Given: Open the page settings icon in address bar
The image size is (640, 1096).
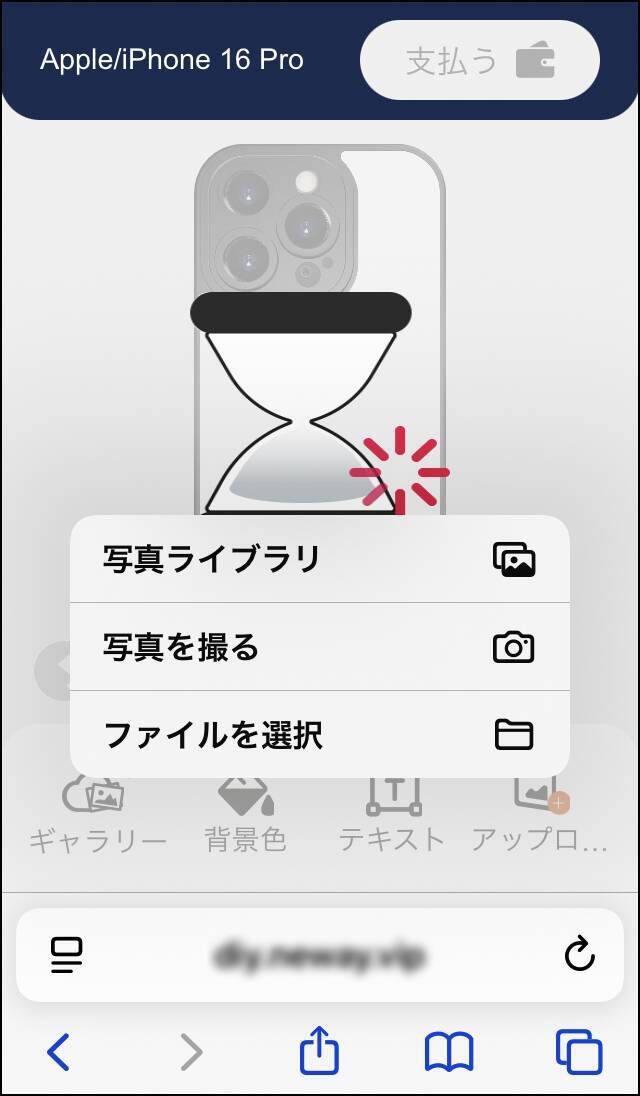Looking at the screenshot, I should coord(67,956).
